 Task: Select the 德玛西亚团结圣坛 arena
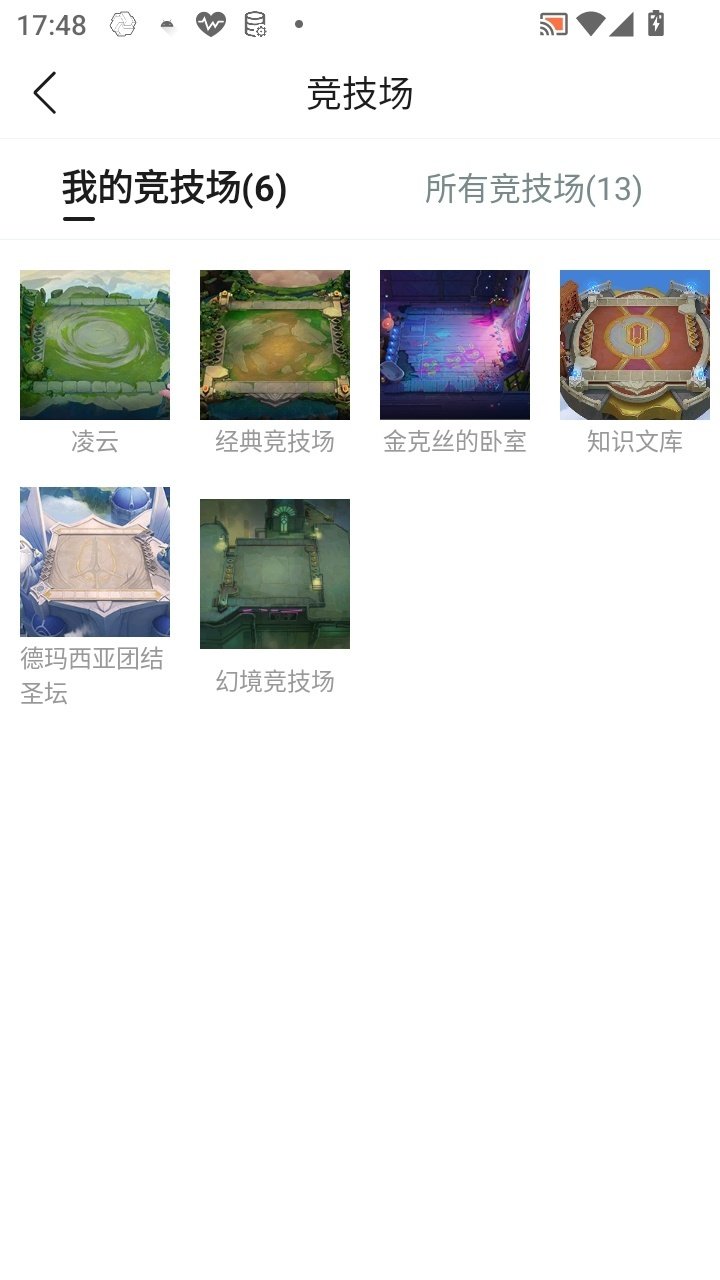point(94,561)
